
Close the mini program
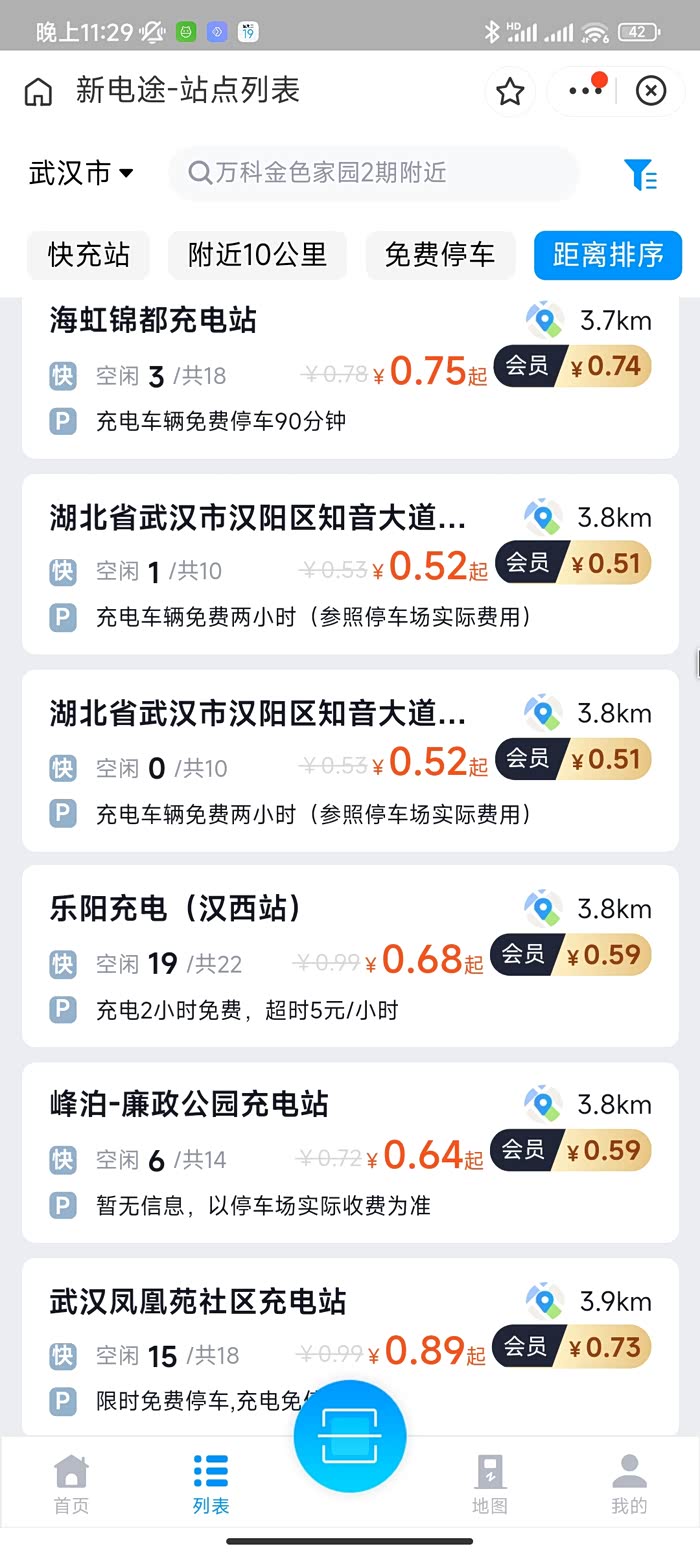650,92
